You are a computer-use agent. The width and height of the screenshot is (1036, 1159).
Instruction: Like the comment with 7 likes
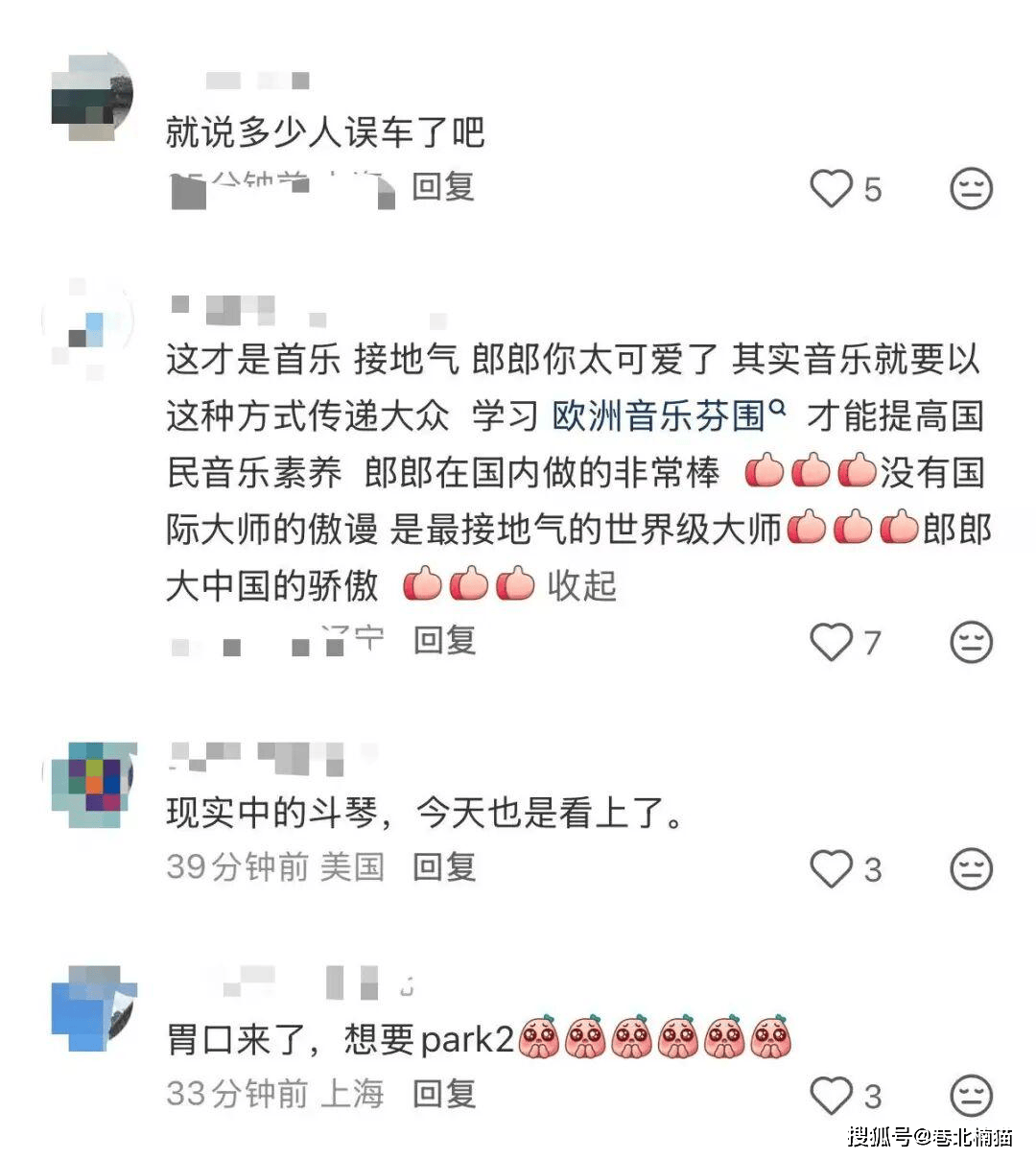(831, 642)
